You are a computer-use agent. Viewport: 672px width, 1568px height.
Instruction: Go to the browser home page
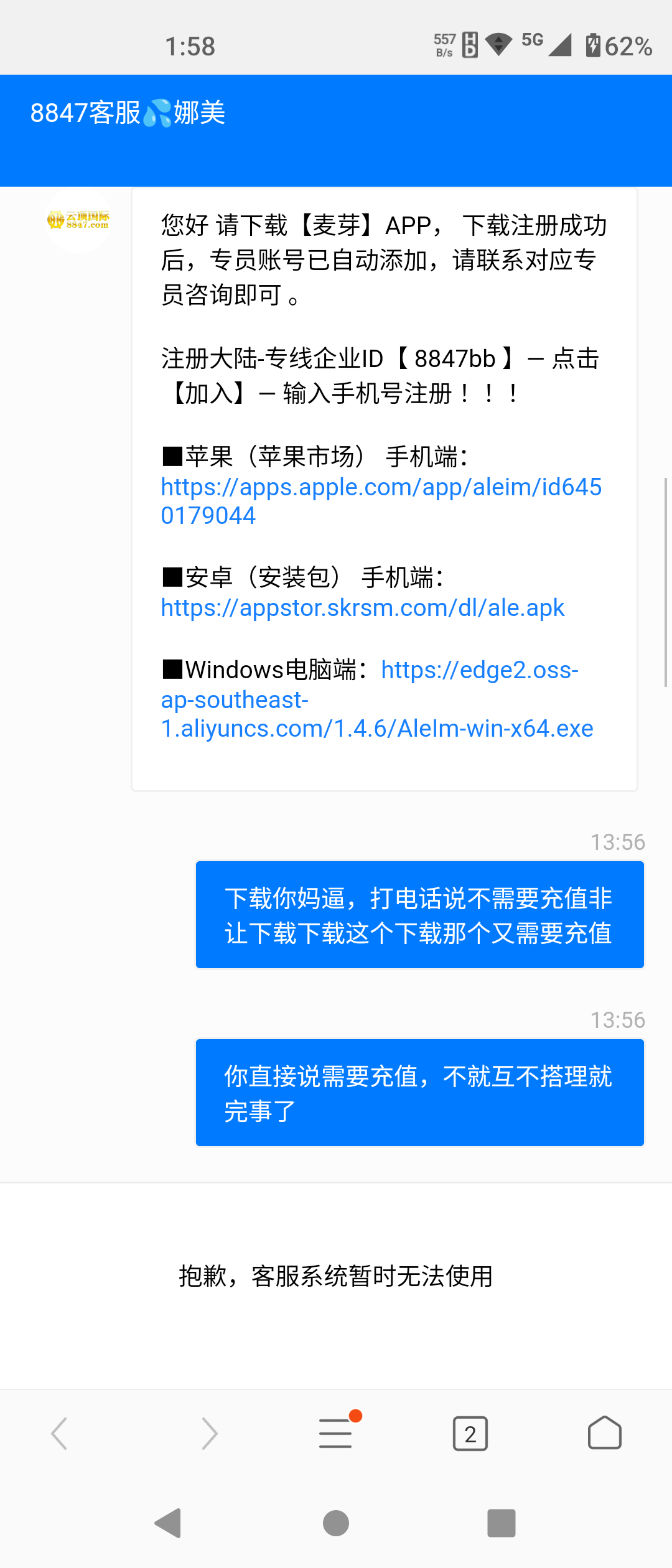[x=604, y=1433]
